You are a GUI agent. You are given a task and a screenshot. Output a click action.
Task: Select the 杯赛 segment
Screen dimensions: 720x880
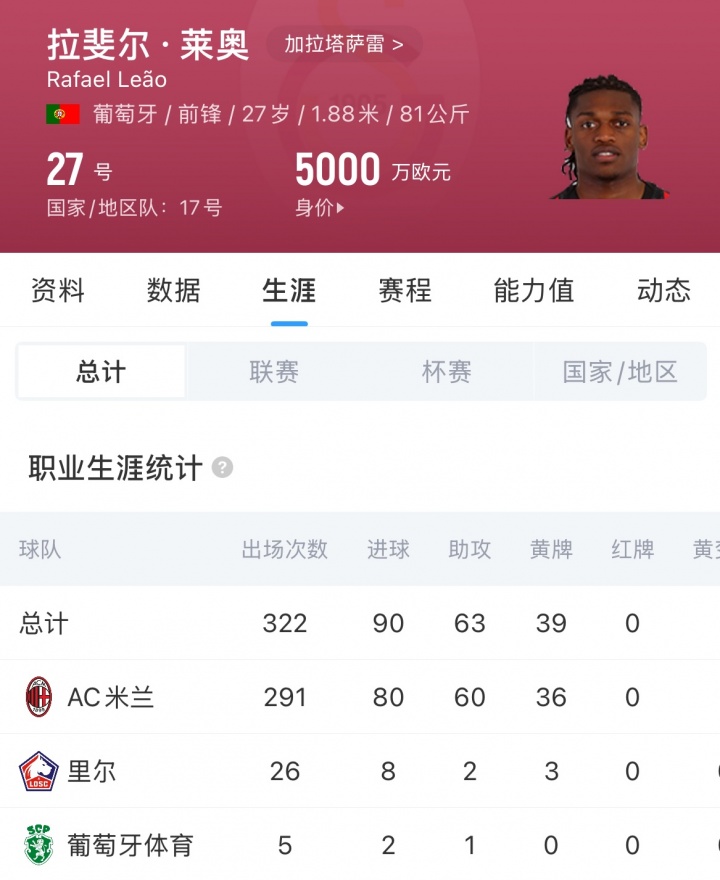tap(447, 372)
